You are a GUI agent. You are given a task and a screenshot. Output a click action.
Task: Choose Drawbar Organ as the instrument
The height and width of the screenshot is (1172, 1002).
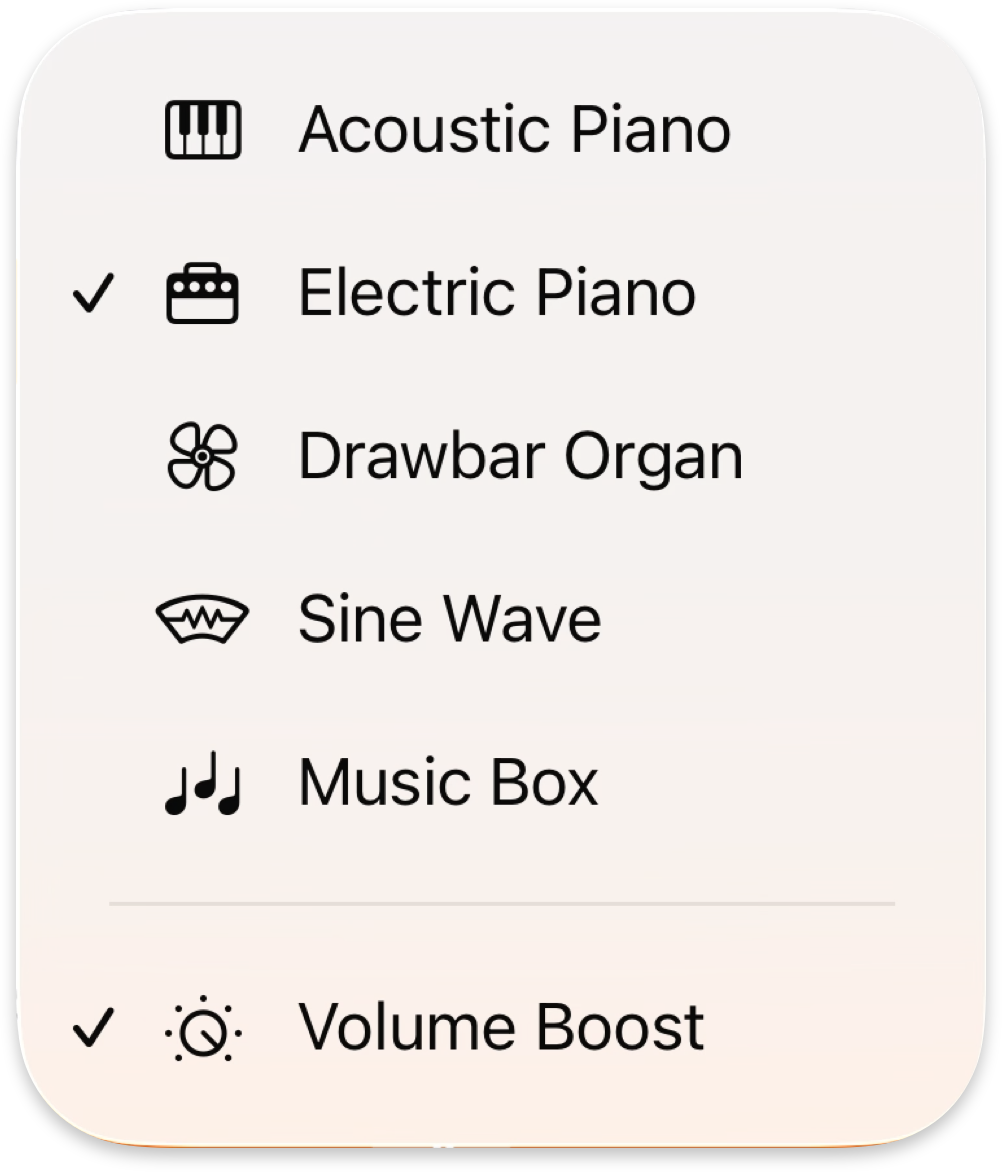(x=500, y=455)
